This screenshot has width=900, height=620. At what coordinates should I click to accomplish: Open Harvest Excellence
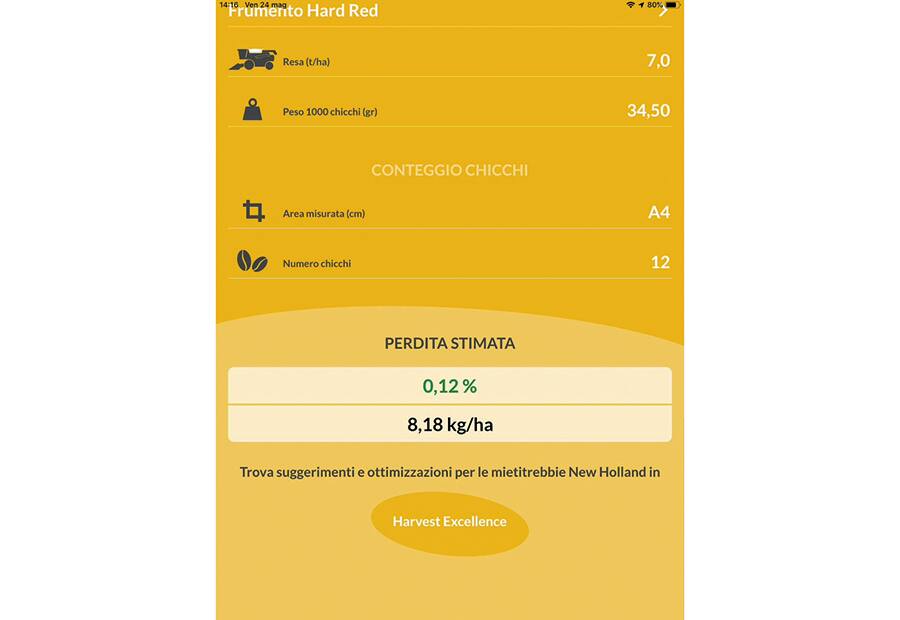(449, 522)
